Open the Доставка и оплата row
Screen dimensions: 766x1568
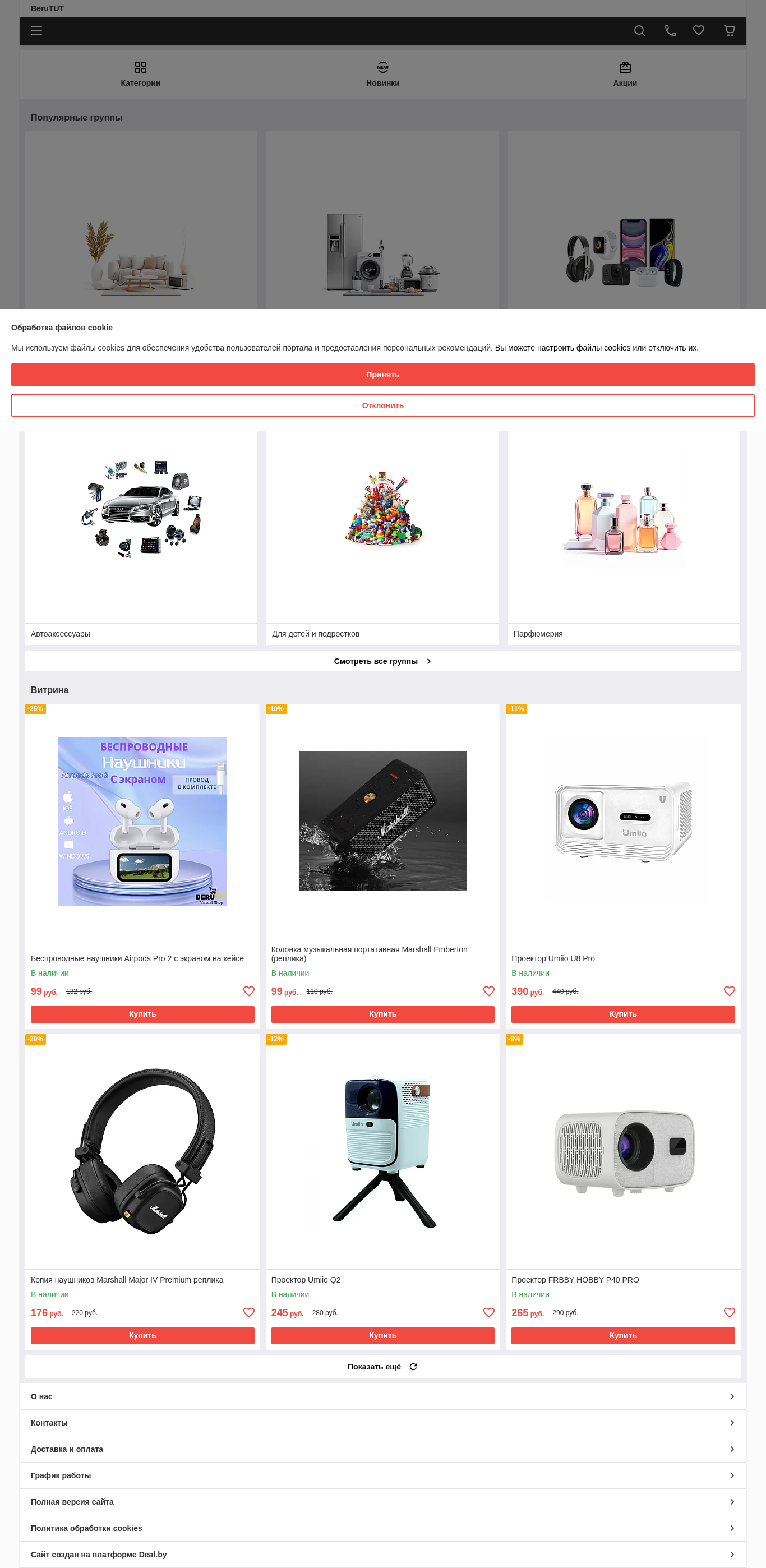point(382,1449)
